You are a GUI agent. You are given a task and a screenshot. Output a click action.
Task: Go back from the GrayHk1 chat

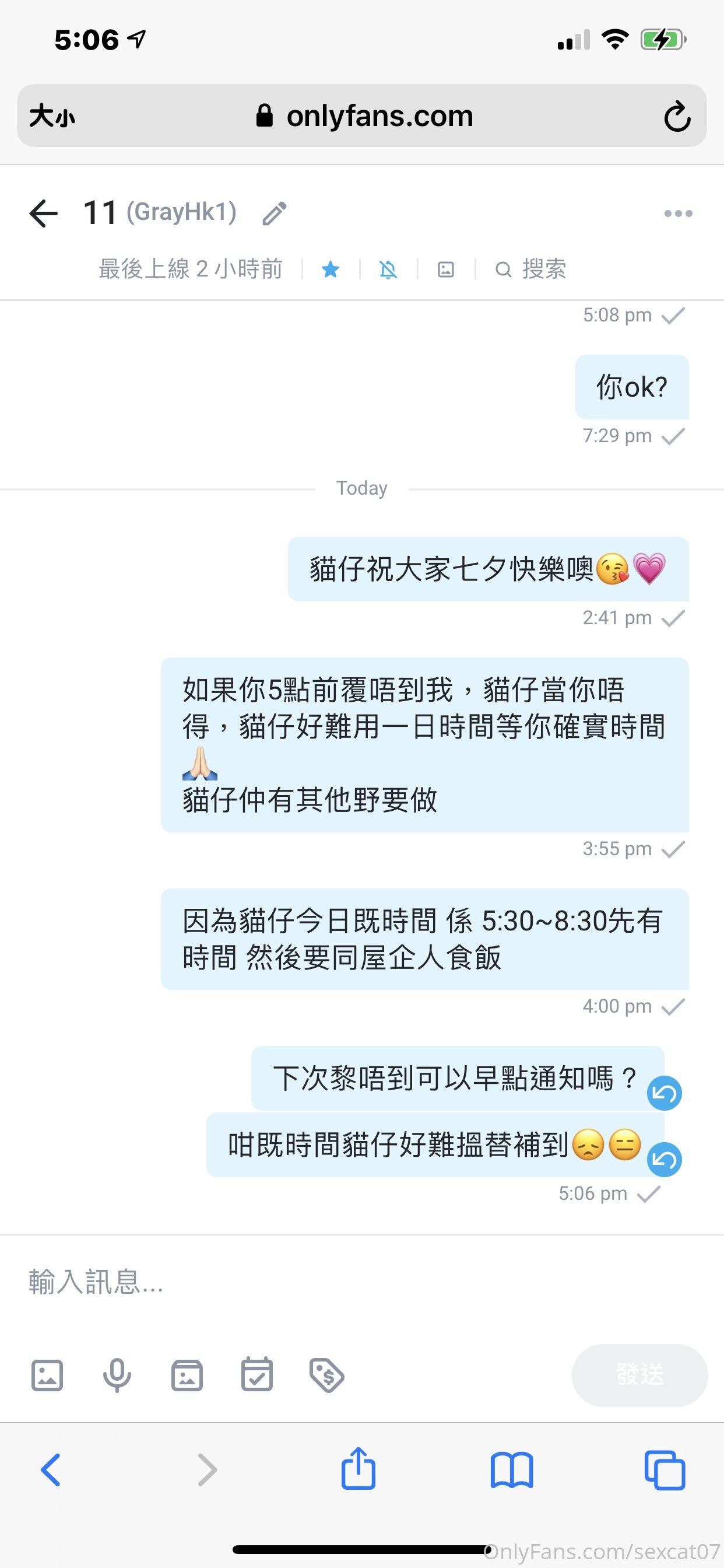pos(43,213)
